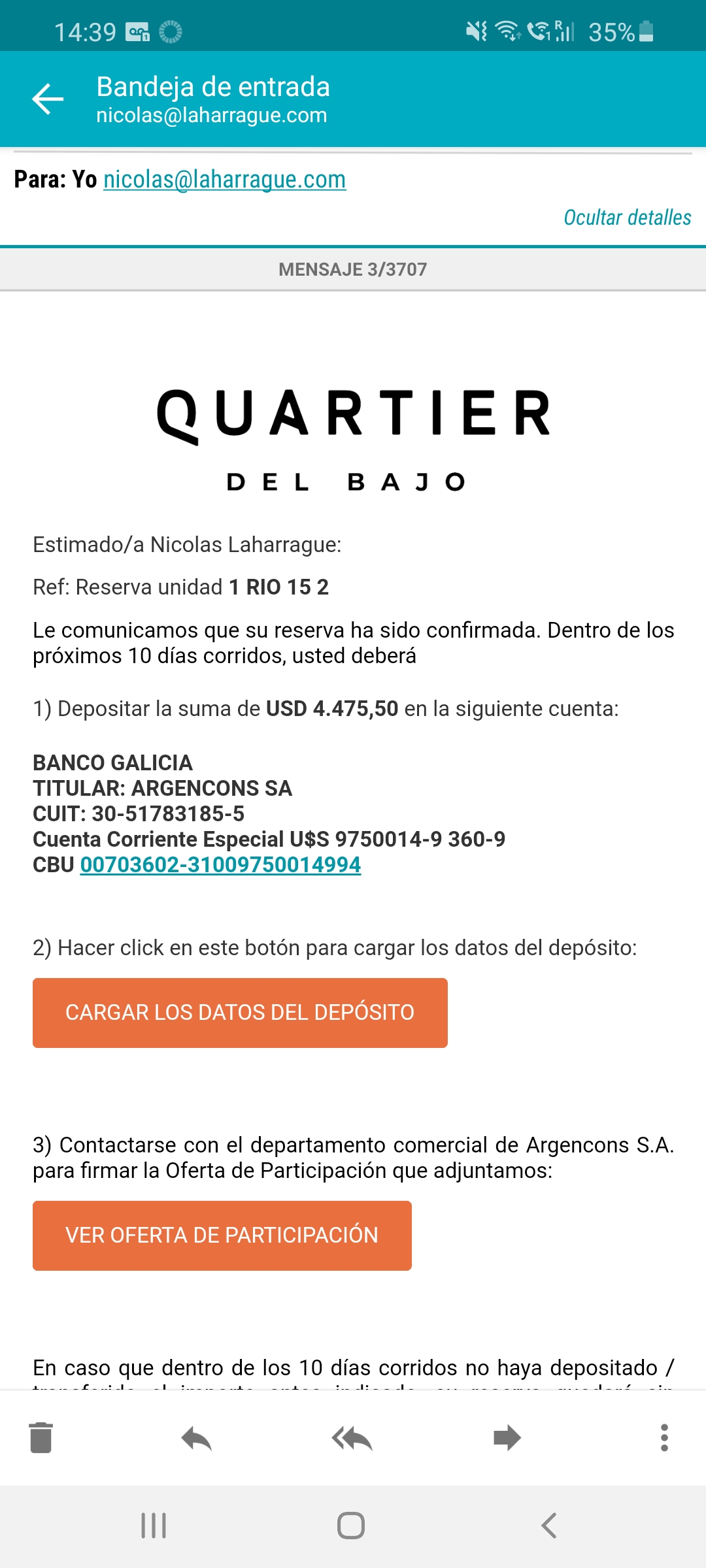Open Ver oferta de participación button
This screenshot has width=706, height=1568.
(222, 1235)
